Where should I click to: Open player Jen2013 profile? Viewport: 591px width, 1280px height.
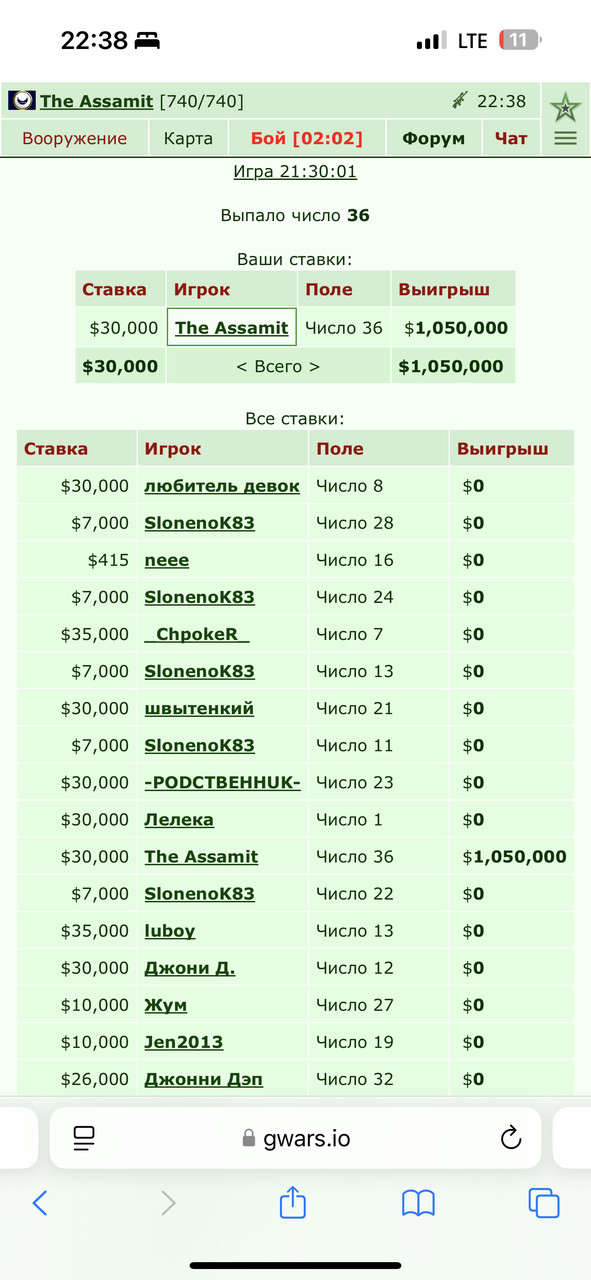(x=184, y=1042)
